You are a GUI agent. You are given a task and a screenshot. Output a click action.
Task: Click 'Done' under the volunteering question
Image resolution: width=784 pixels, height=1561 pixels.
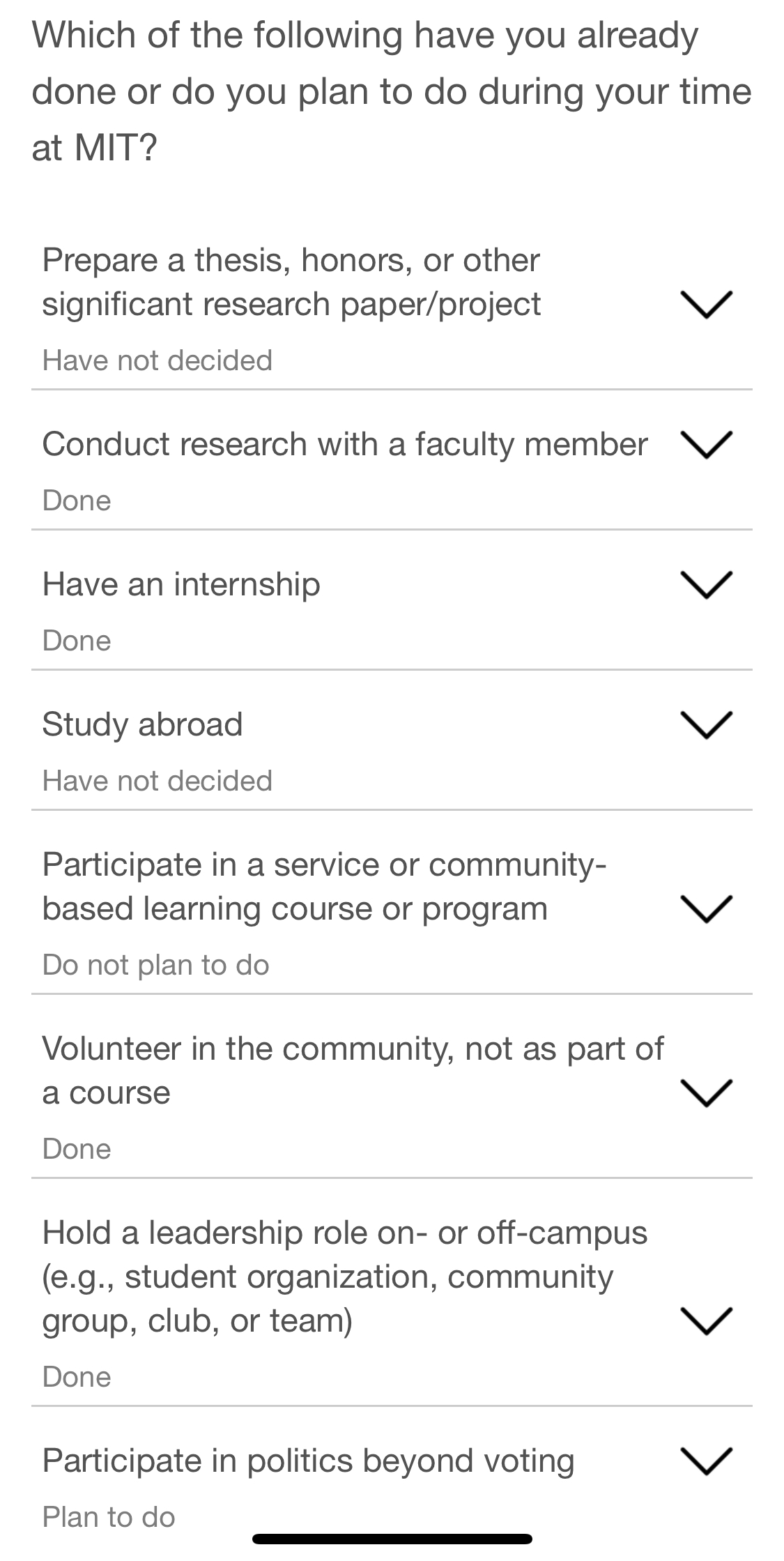(77, 1148)
